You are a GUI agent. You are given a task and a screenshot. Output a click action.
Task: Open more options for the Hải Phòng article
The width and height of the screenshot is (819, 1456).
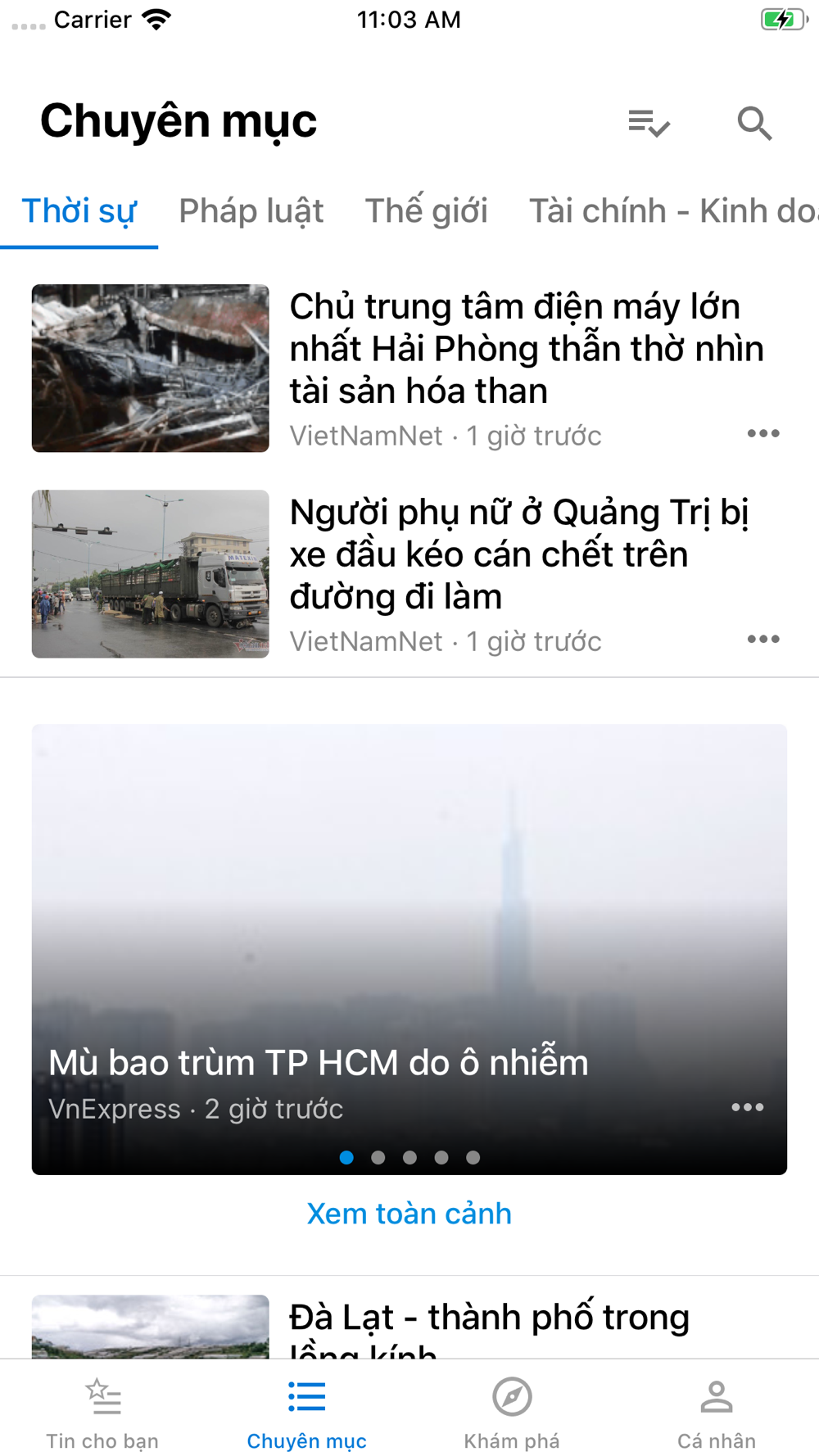pyautogui.click(x=762, y=433)
